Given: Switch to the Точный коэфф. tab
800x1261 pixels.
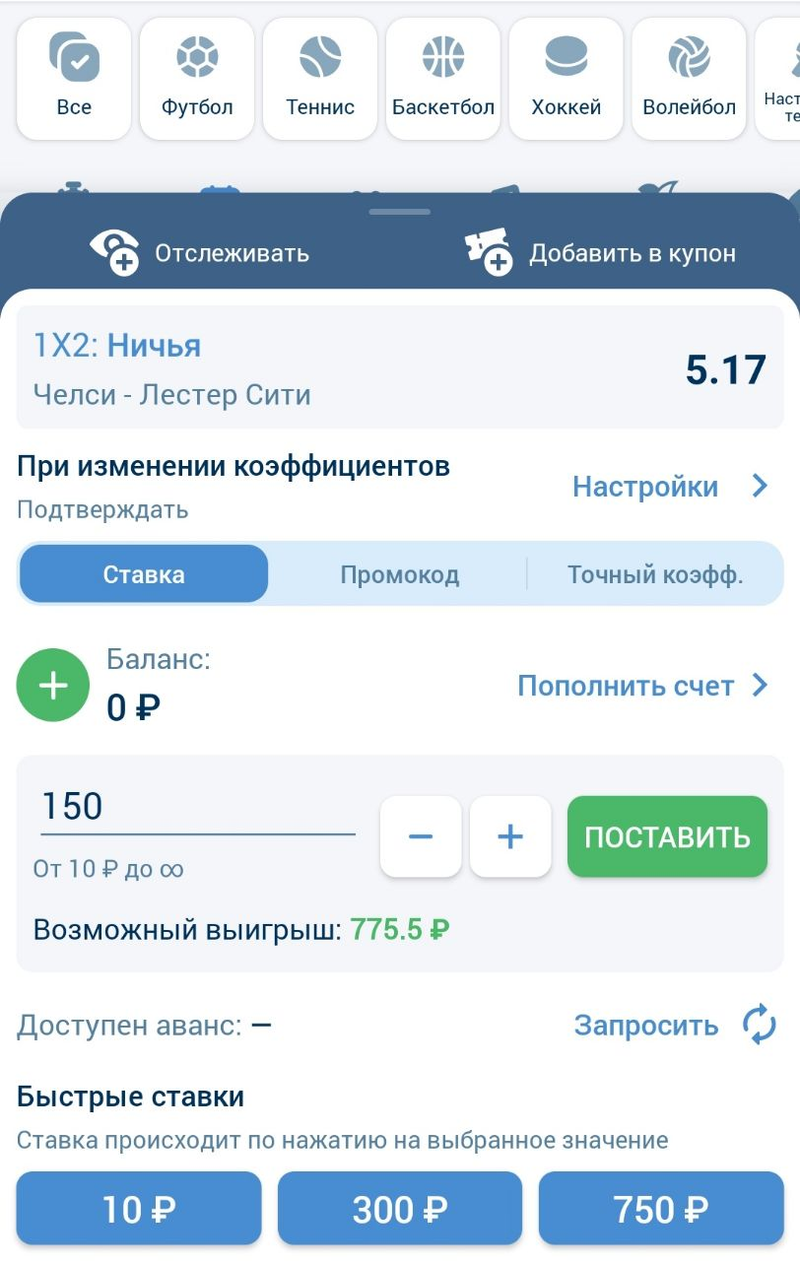Looking at the screenshot, I should tap(655, 574).
